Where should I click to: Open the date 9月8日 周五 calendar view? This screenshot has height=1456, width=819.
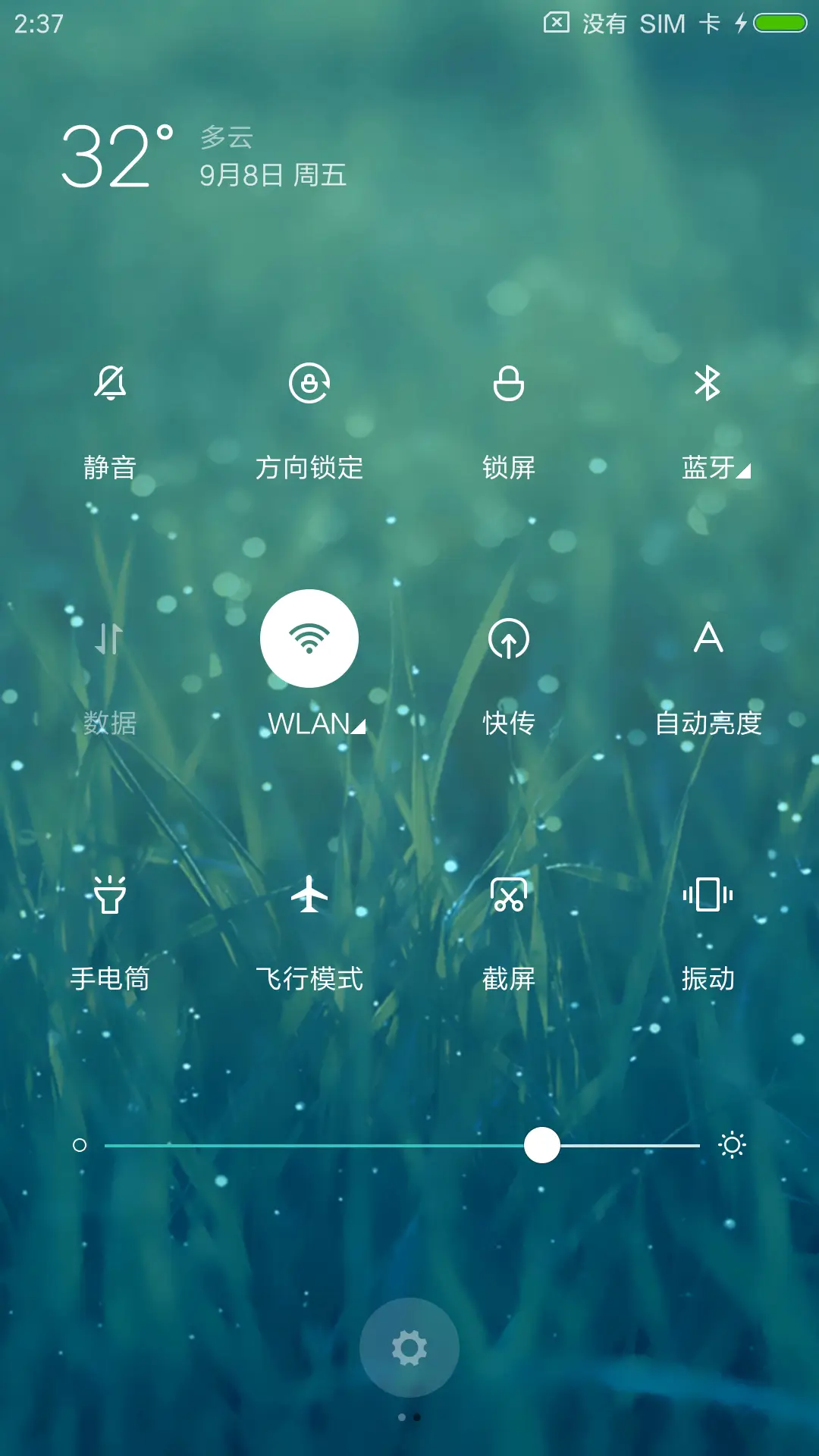tap(271, 176)
